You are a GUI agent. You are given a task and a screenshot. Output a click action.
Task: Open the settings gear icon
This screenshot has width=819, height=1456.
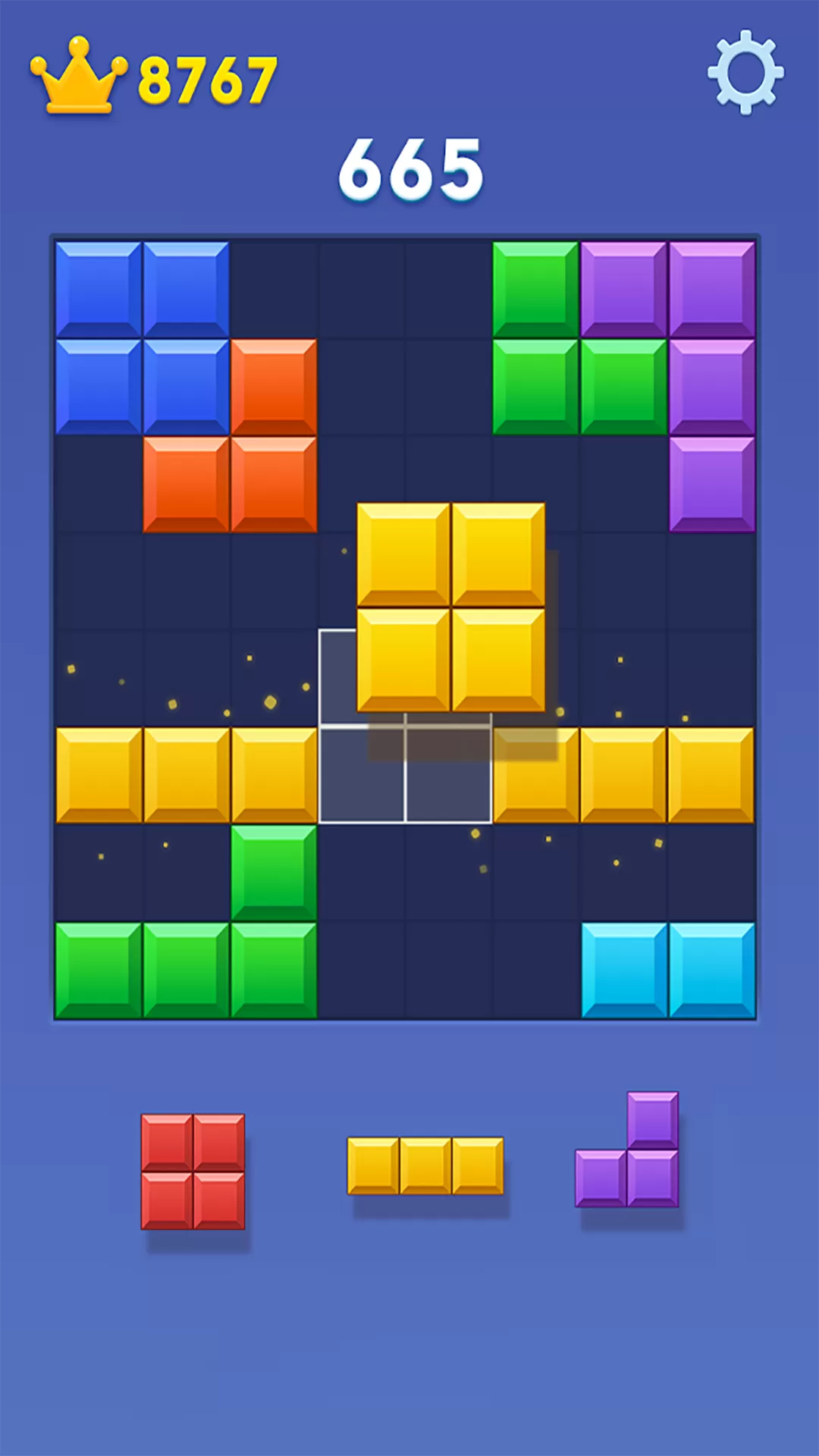(x=745, y=73)
